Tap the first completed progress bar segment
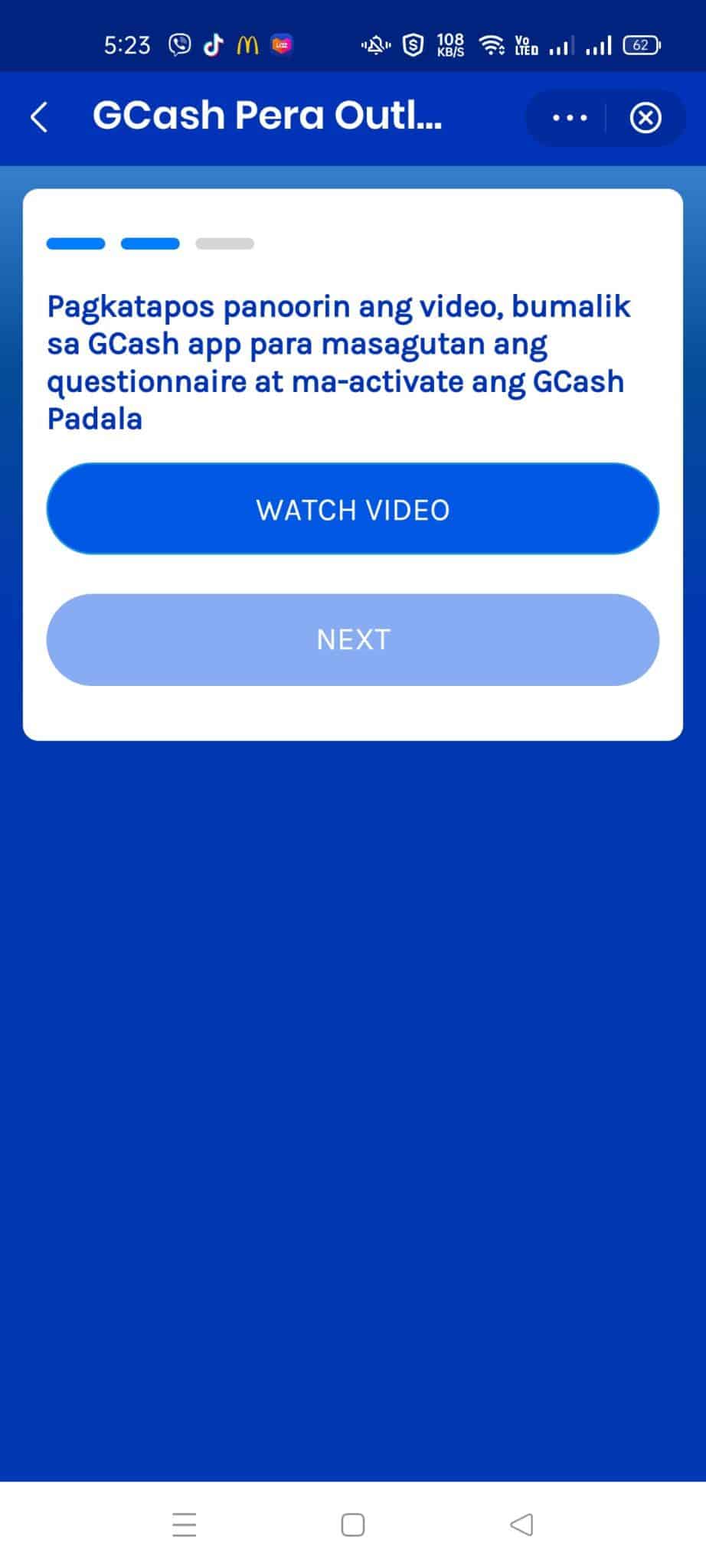This screenshot has width=706, height=1568. 75,243
